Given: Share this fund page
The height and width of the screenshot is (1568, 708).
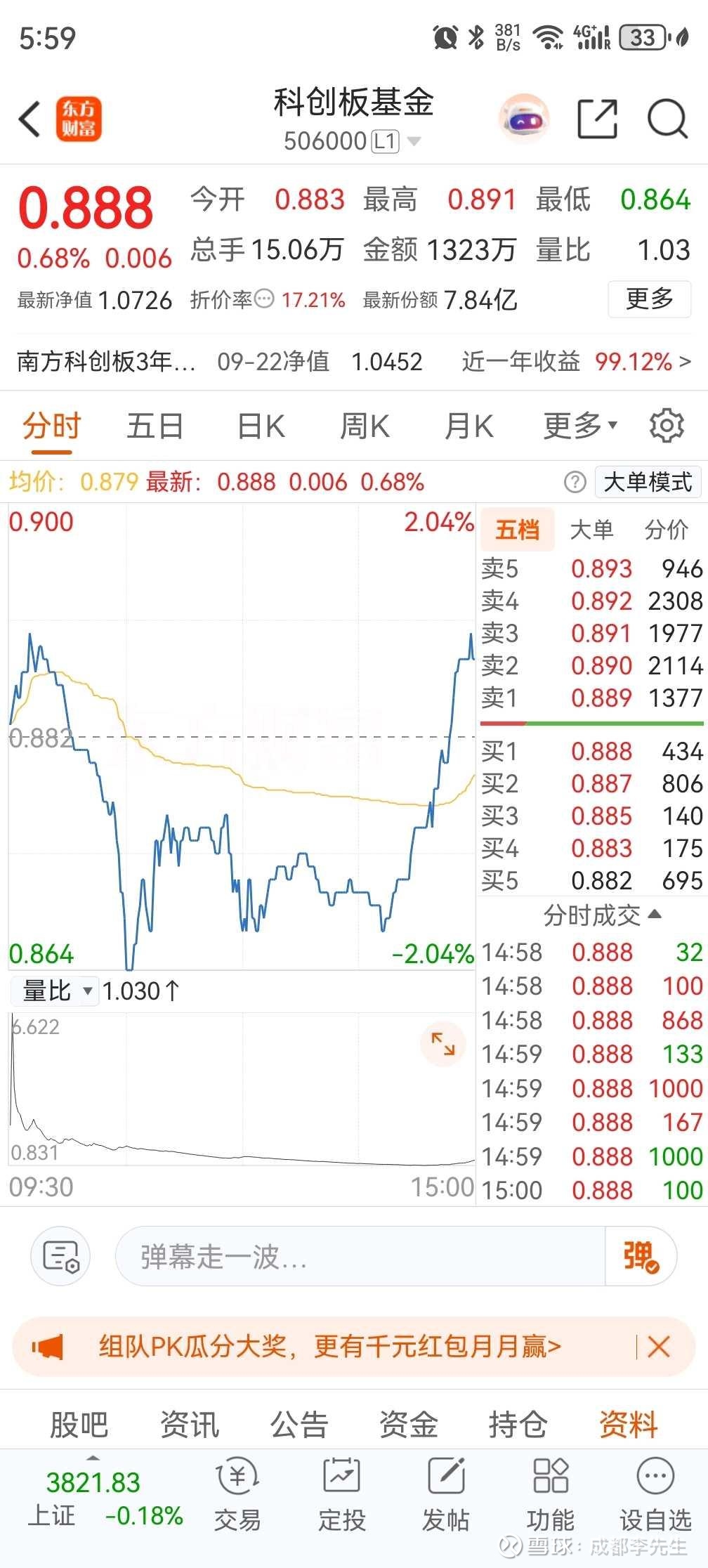Looking at the screenshot, I should [597, 119].
